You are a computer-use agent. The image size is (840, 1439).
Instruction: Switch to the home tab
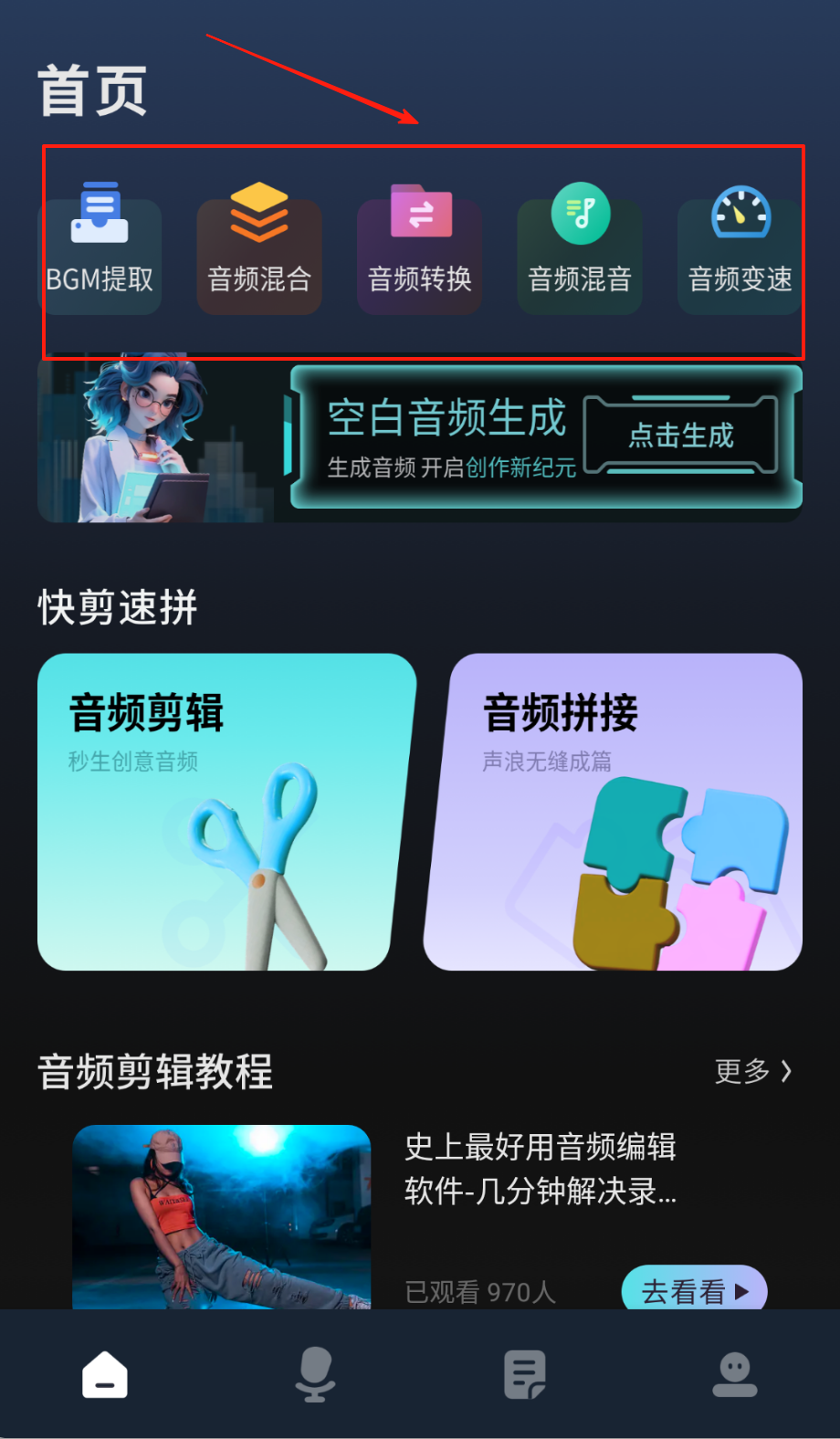pos(105,1374)
